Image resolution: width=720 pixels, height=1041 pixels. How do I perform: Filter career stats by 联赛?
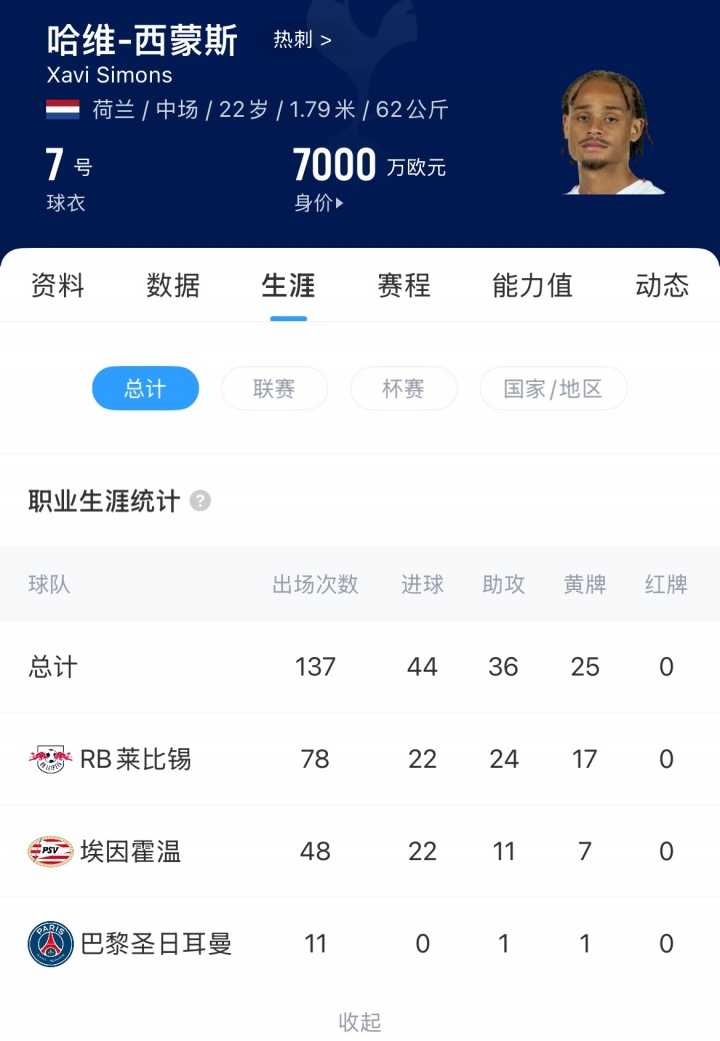point(274,389)
